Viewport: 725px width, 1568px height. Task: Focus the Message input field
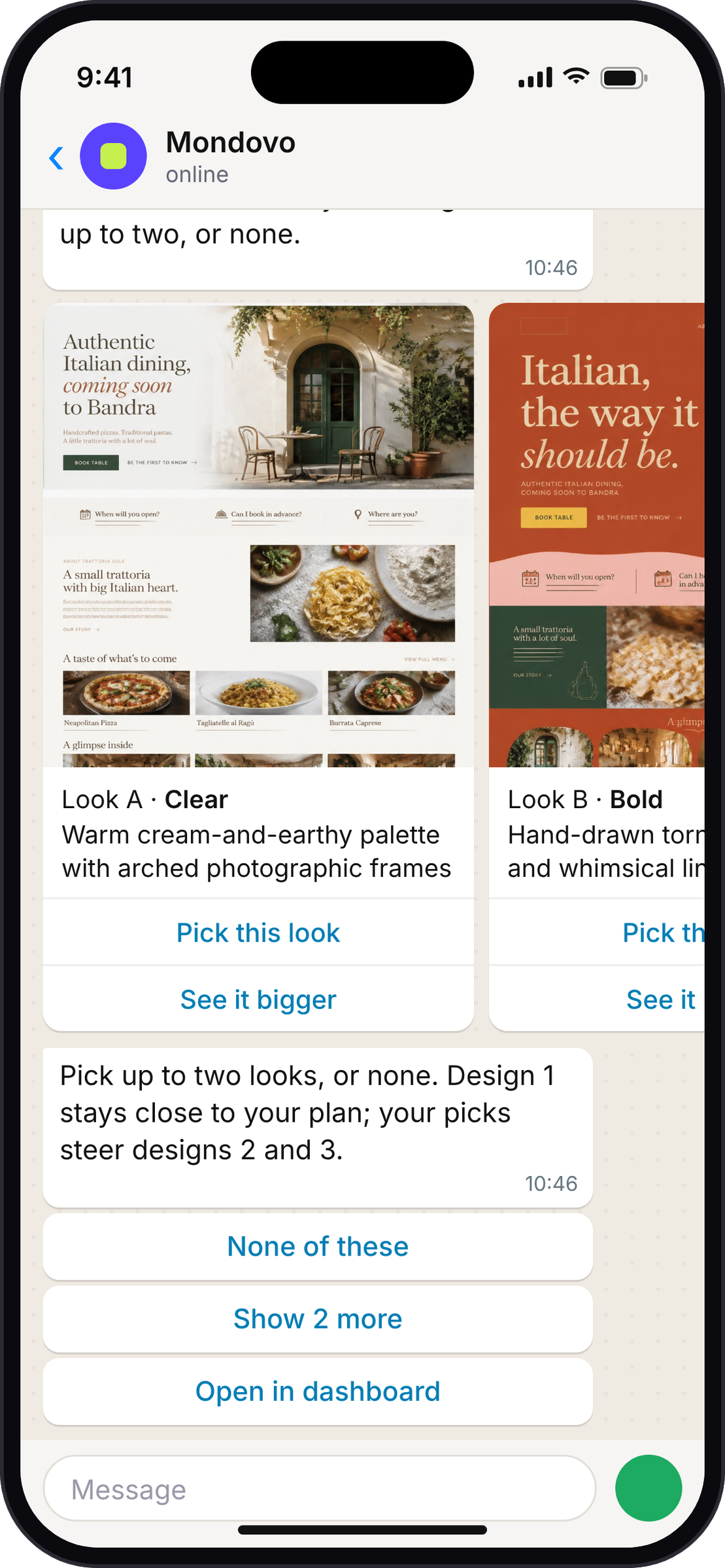[x=320, y=1488]
